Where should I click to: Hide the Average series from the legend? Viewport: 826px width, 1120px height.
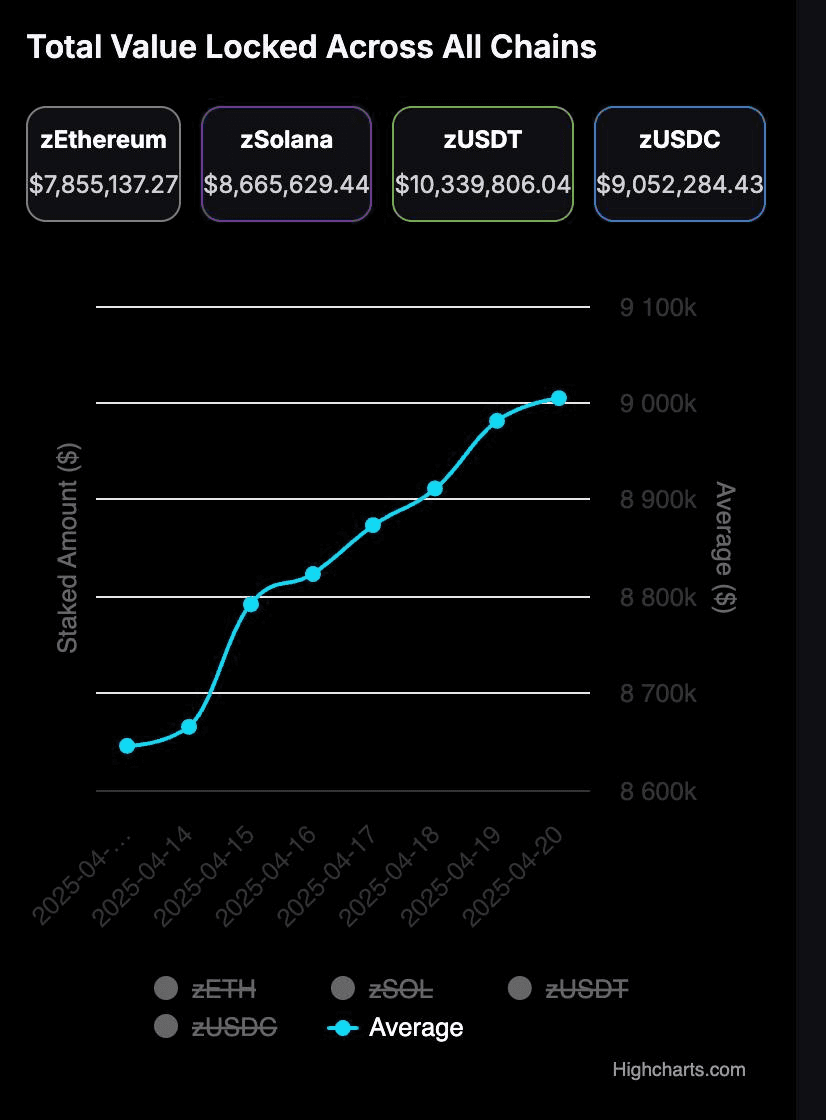click(x=416, y=1027)
